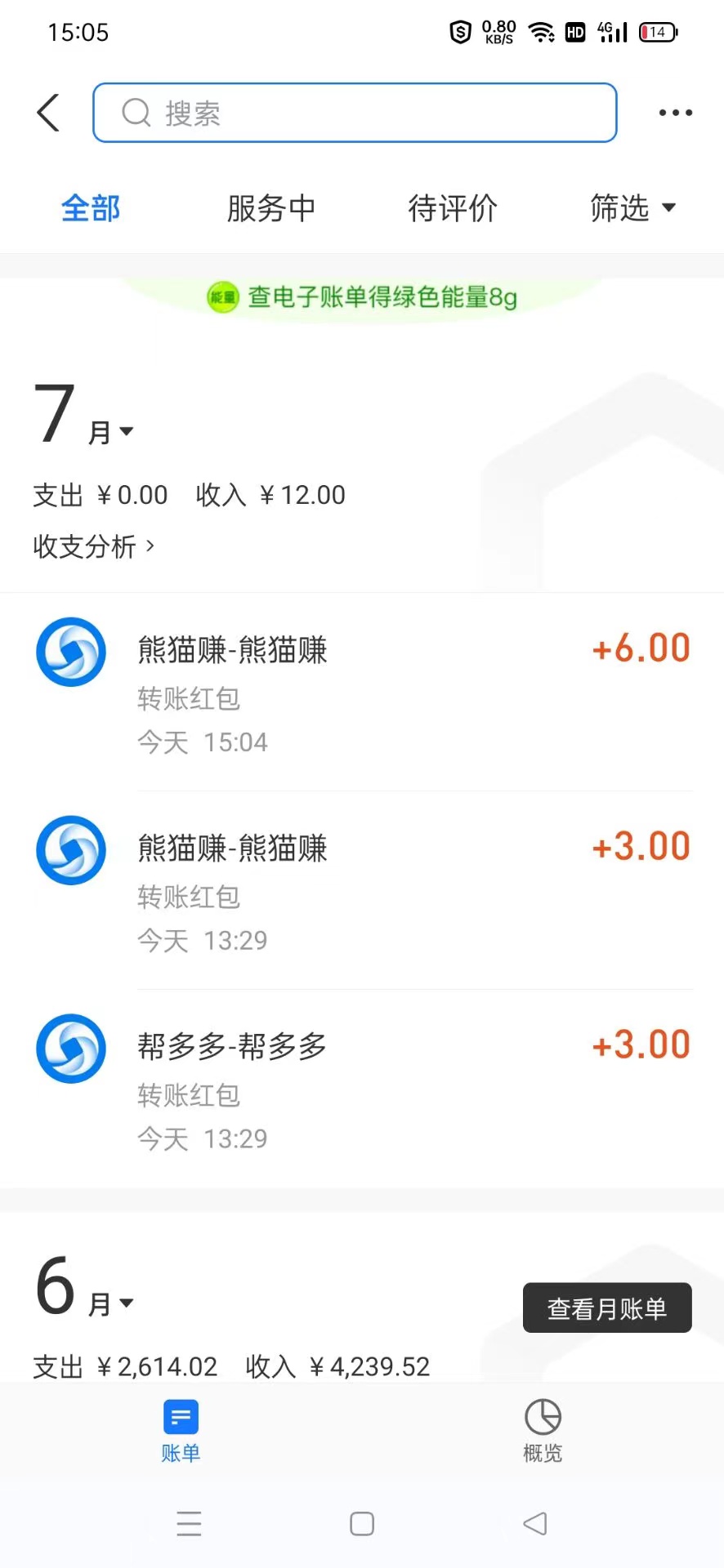The image size is (724, 1568).
Task: Tap the 查看月账单 button
Action: pyautogui.click(x=606, y=1308)
